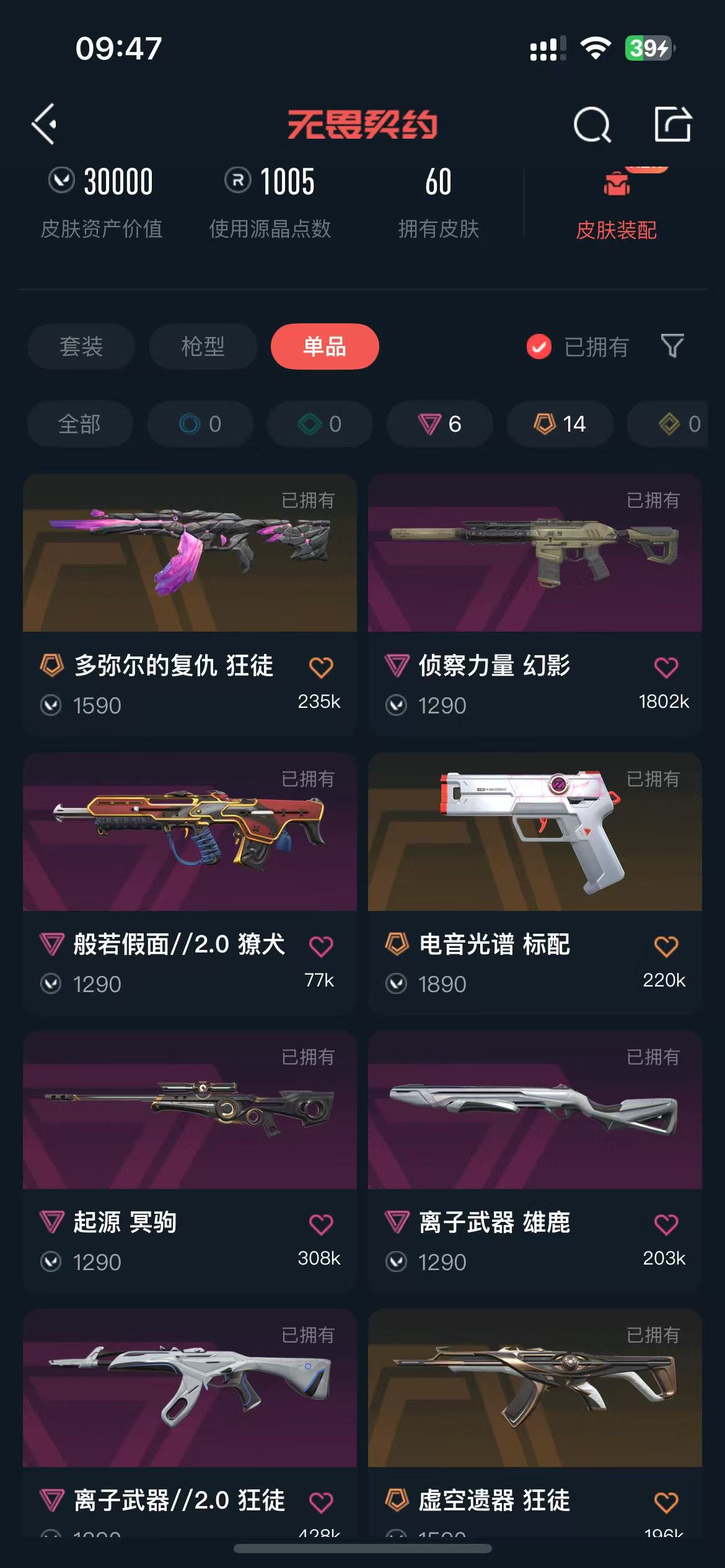Open the 多弥尔的复仇 狂徒 skin card
725x1568 pixels.
[x=190, y=604]
